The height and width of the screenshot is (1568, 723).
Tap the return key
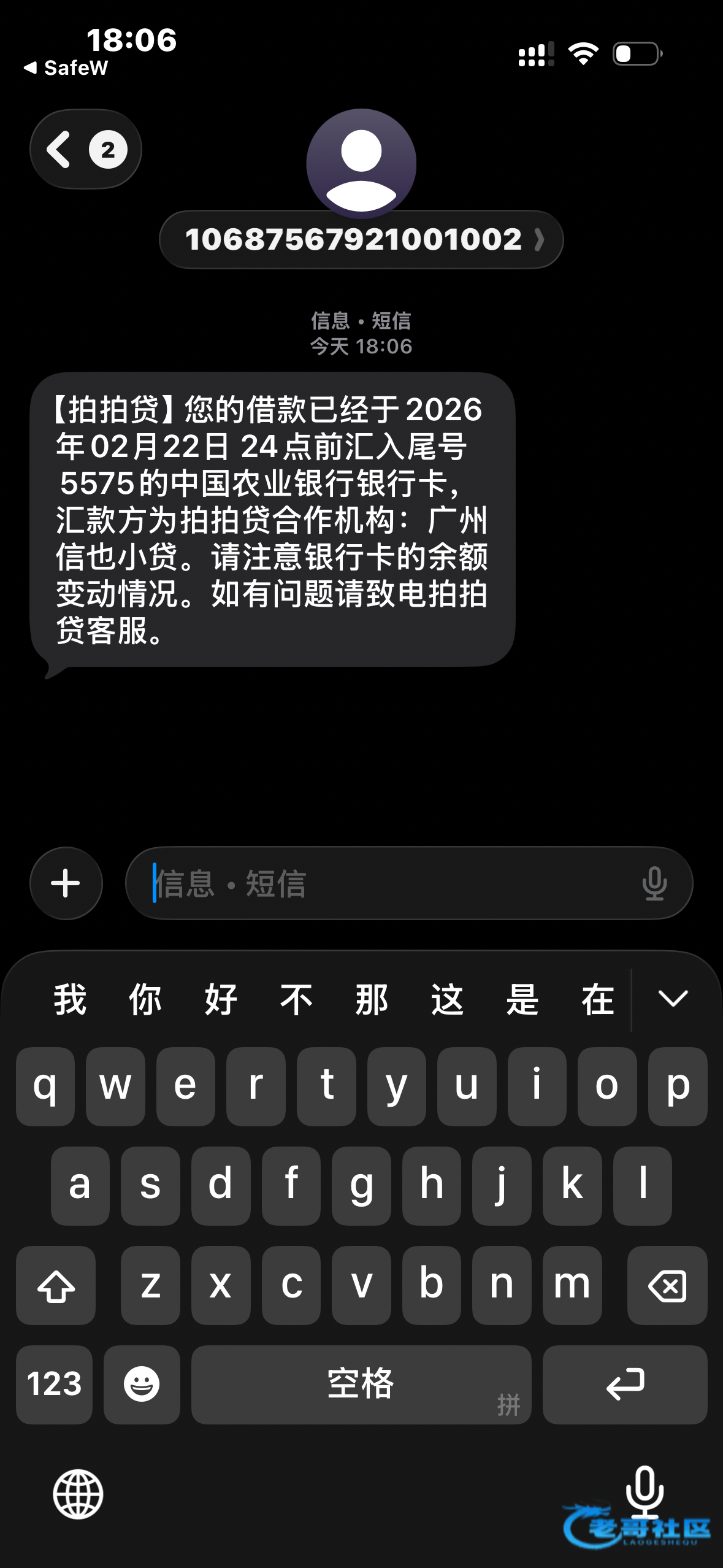point(625,1385)
